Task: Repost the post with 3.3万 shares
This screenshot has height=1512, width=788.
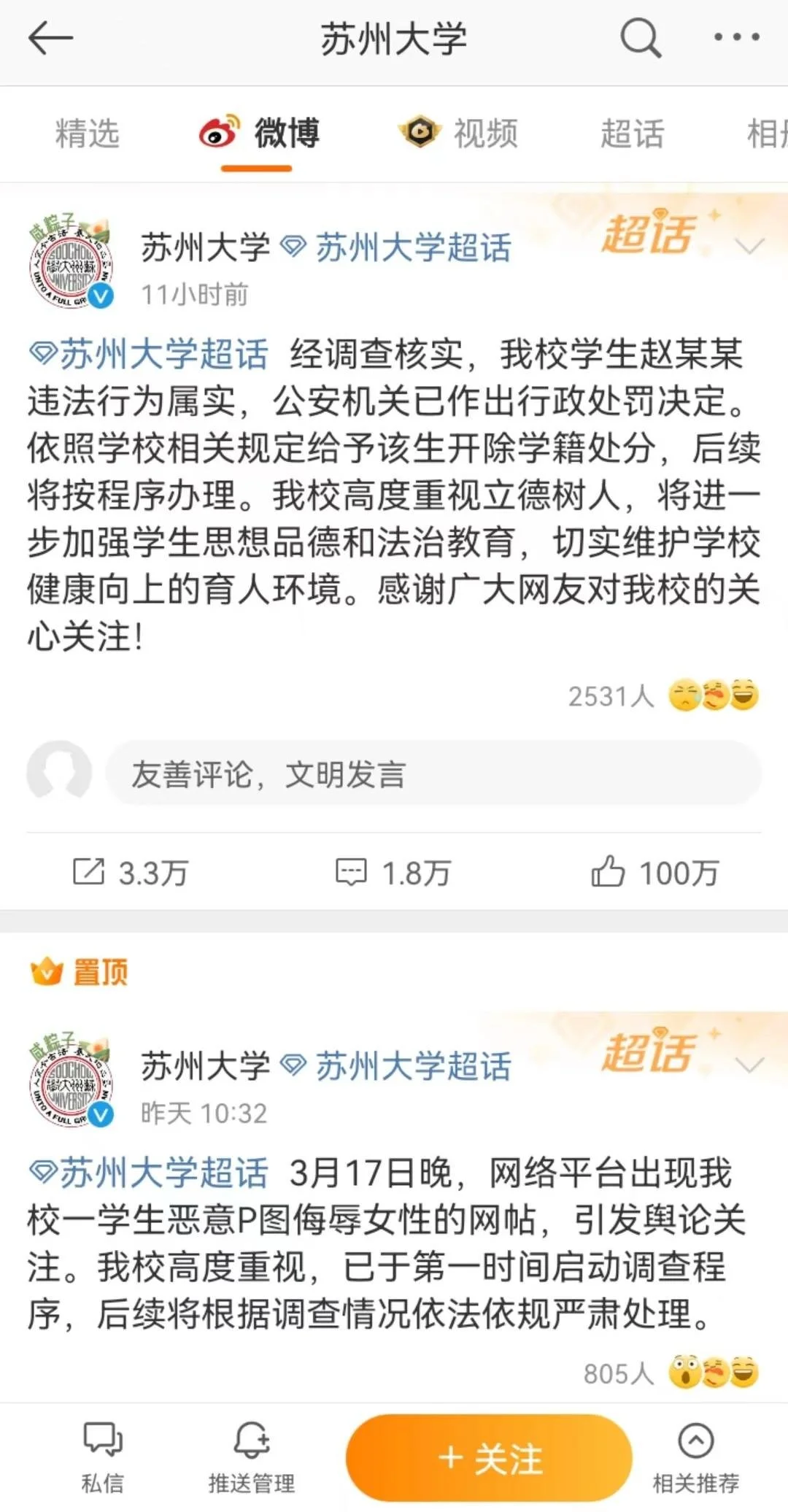Action: pos(131,873)
